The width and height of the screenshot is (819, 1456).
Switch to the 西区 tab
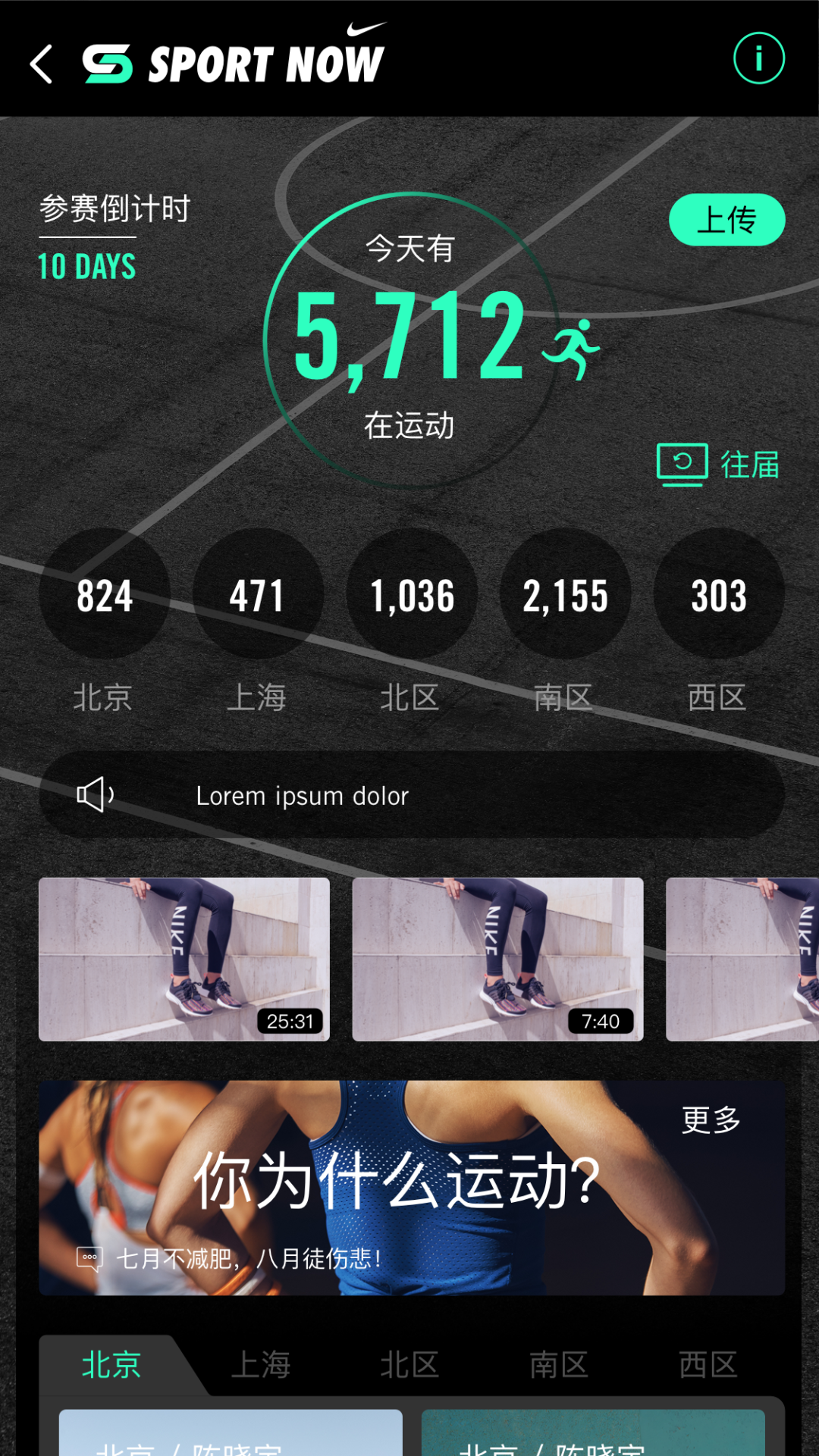click(x=708, y=1365)
